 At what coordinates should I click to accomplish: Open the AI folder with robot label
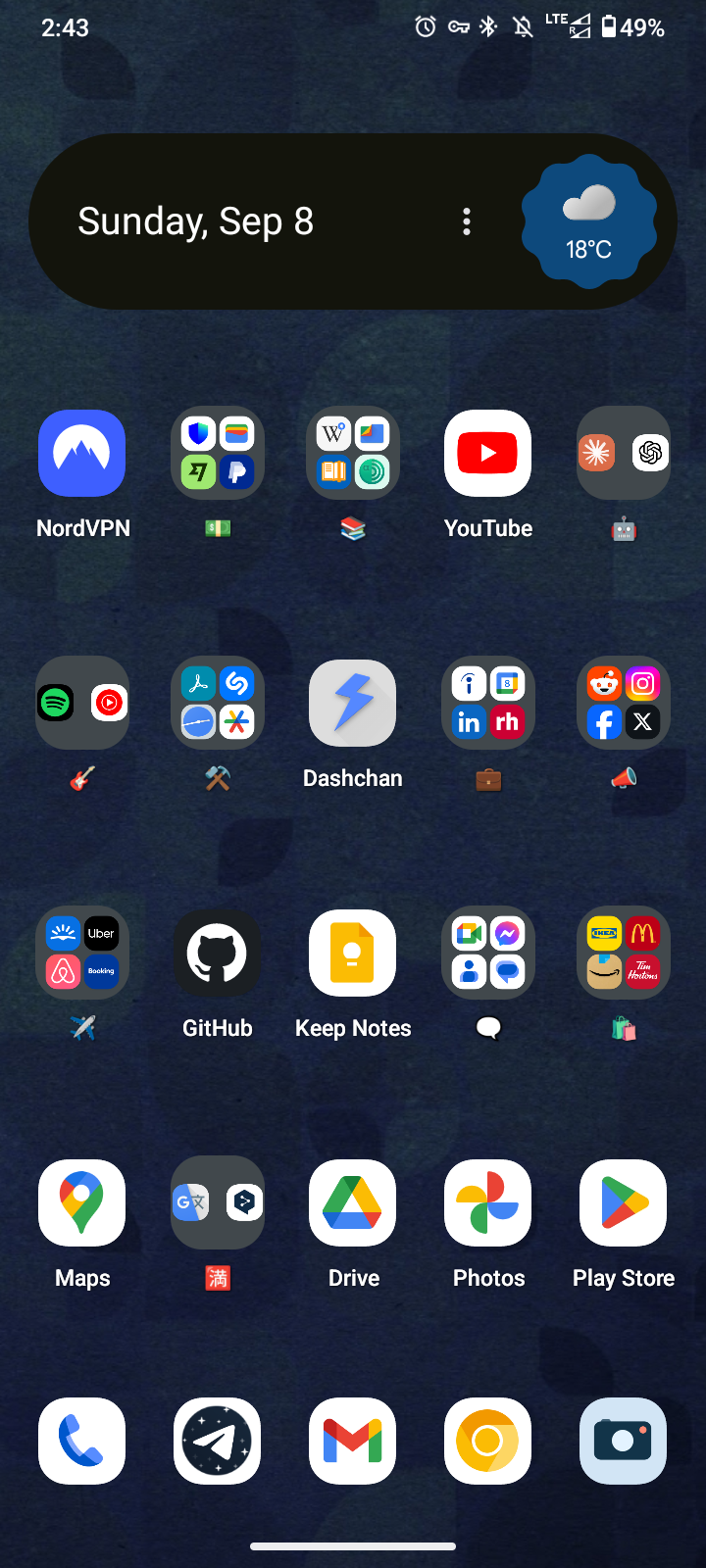coord(623,454)
